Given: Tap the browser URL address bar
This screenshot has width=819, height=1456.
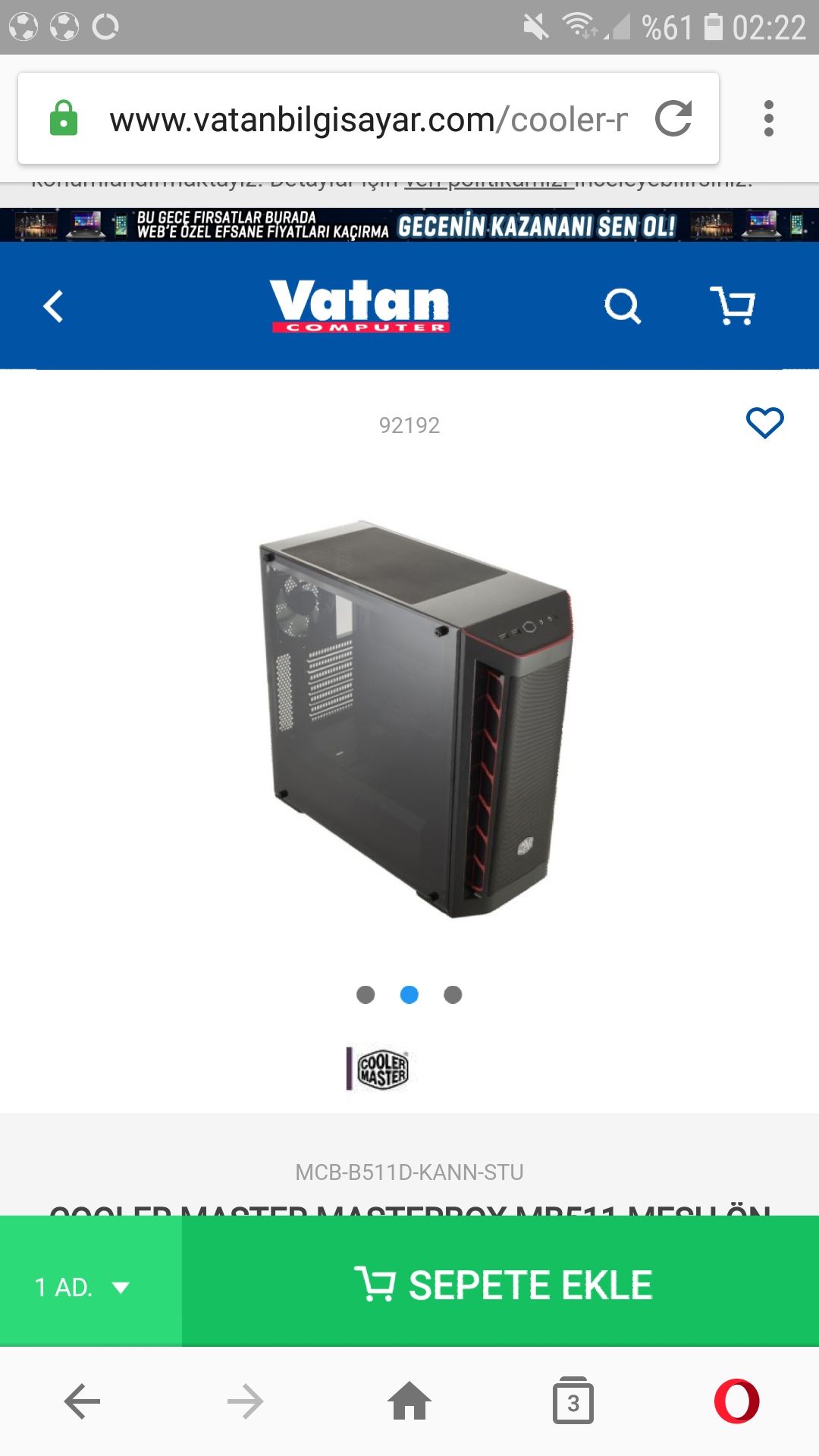Looking at the screenshot, I should [x=368, y=119].
